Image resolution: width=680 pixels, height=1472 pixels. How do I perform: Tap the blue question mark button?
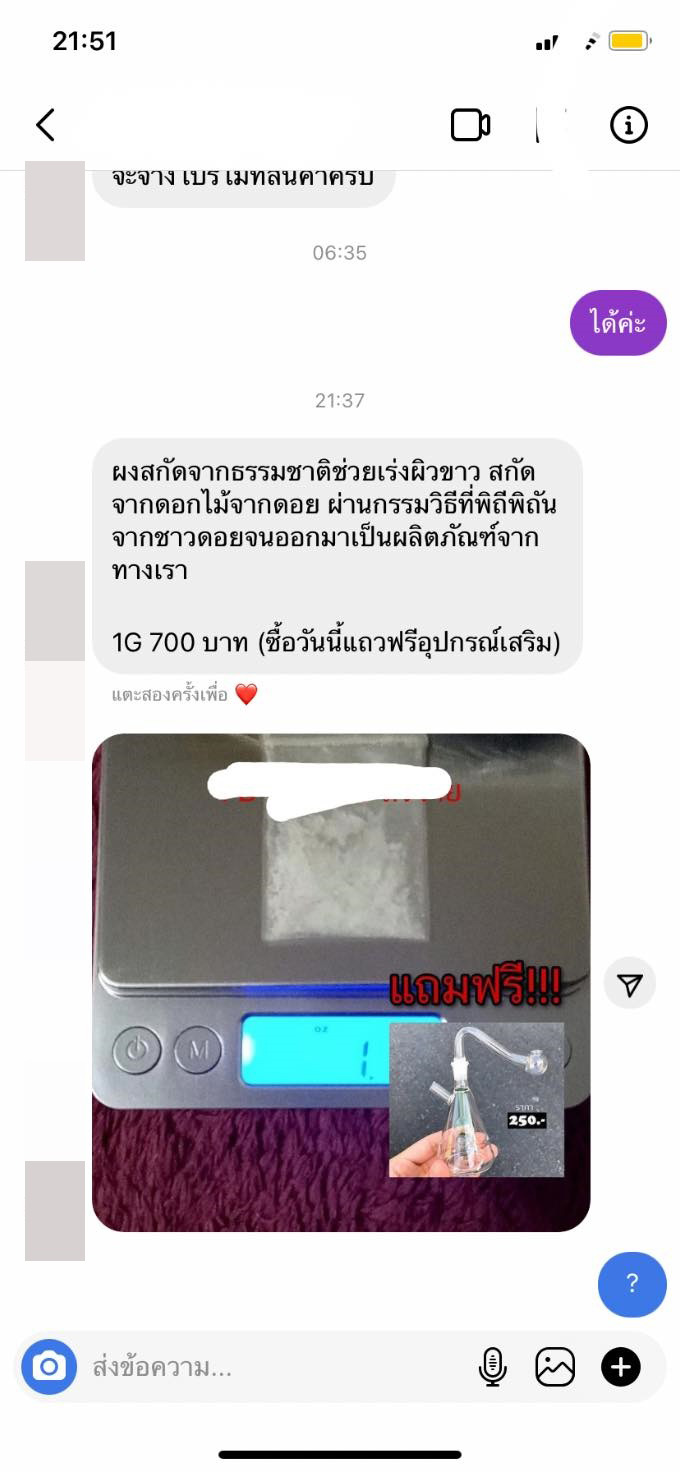632,1285
